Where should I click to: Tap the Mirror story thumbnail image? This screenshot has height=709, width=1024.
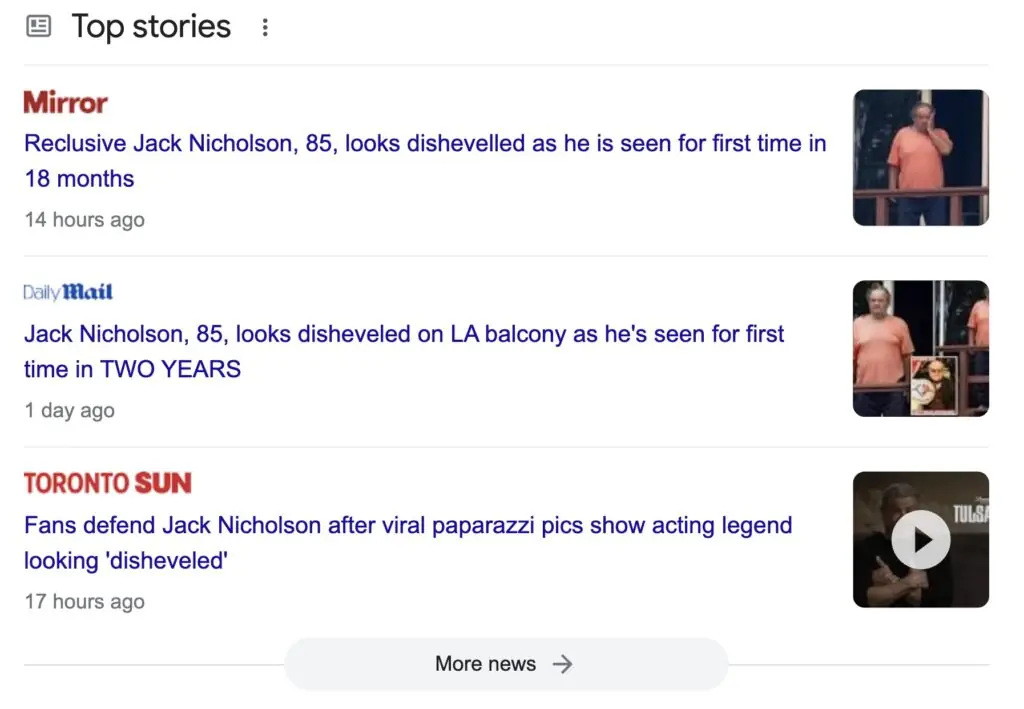(x=920, y=158)
